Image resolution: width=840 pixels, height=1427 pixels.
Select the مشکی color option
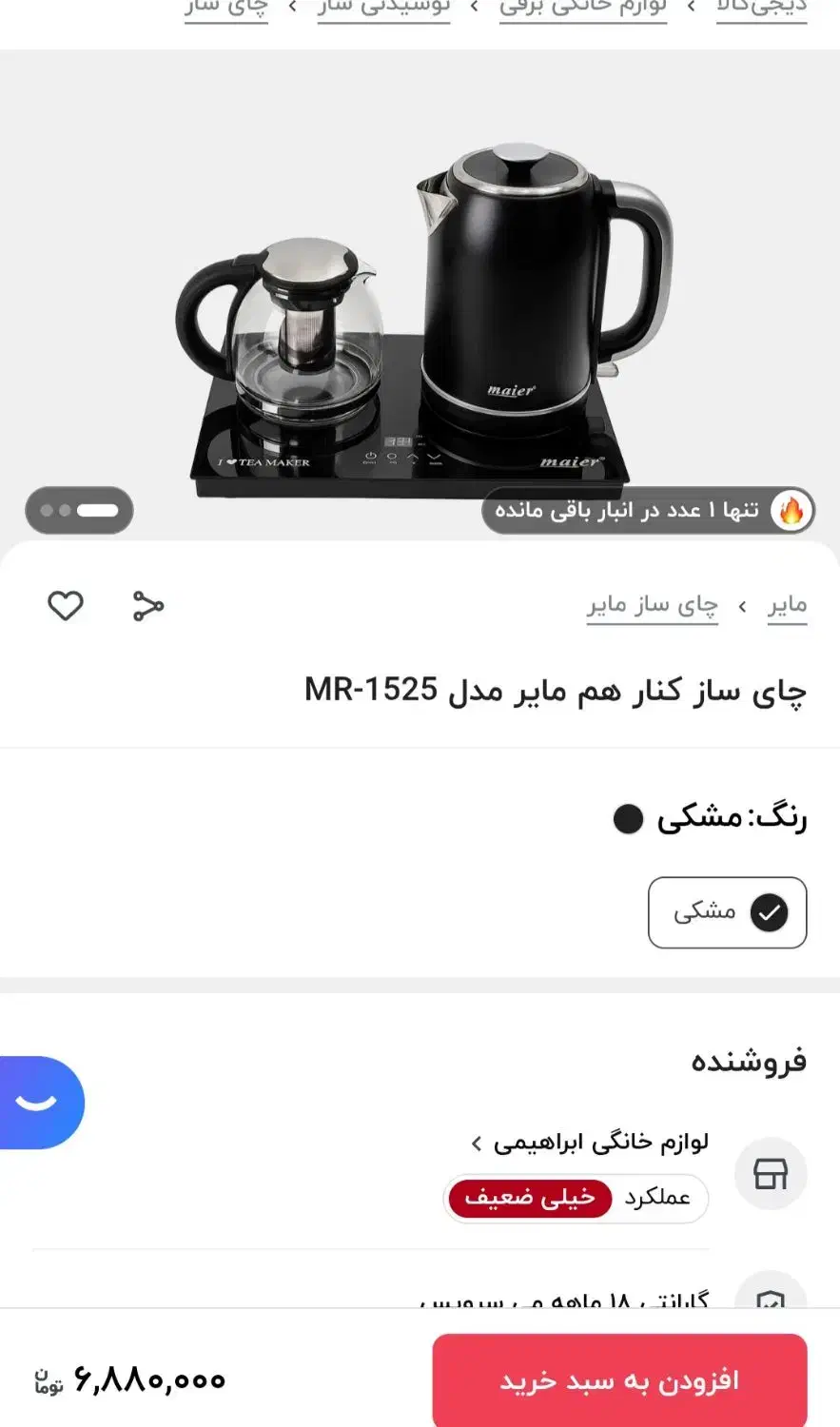tap(727, 912)
